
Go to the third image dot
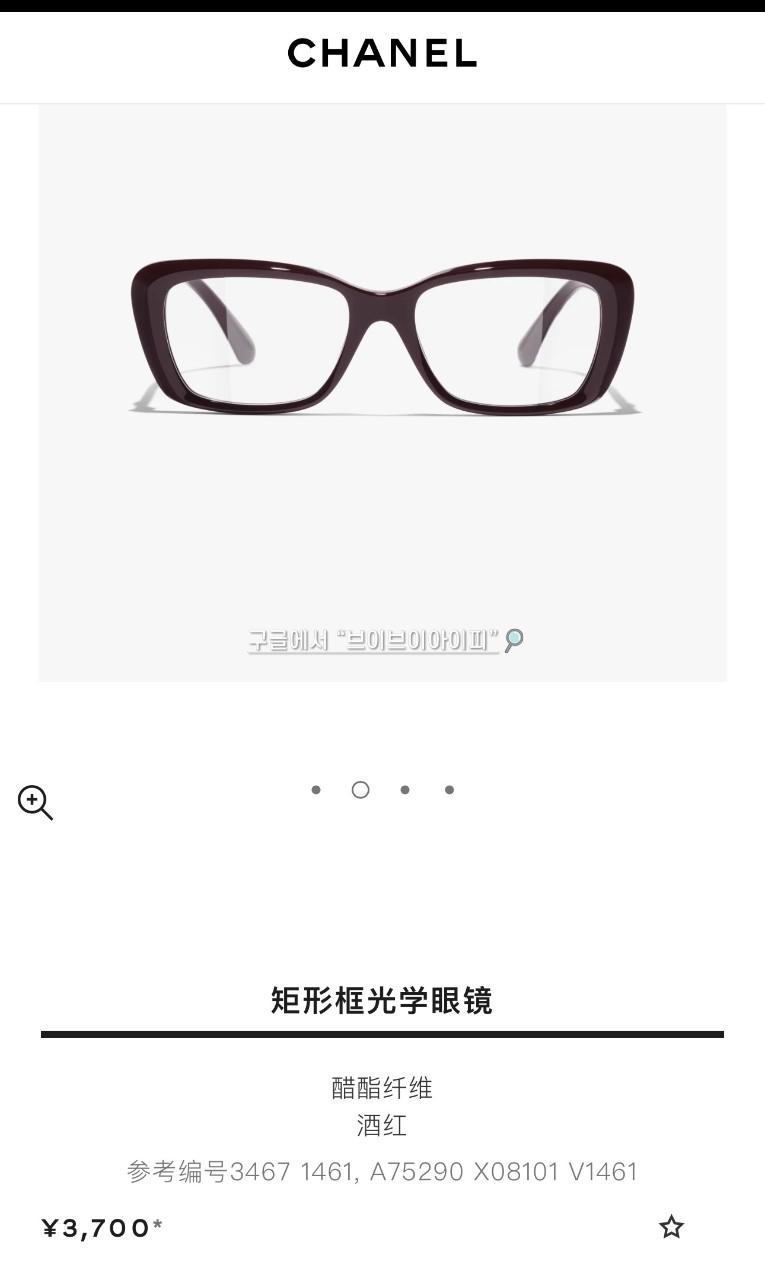point(405,790)
